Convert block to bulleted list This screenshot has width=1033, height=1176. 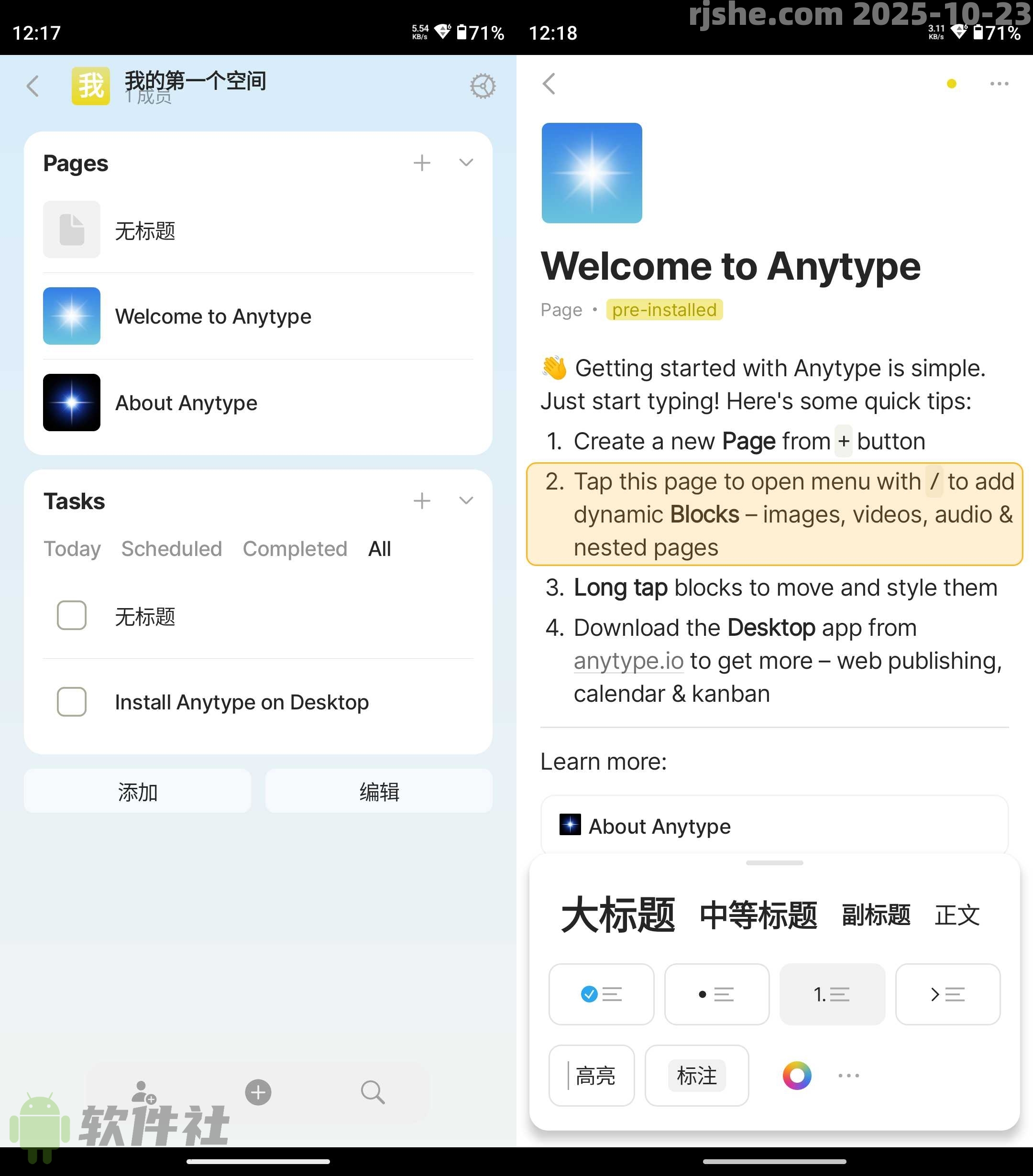[716, 994]
